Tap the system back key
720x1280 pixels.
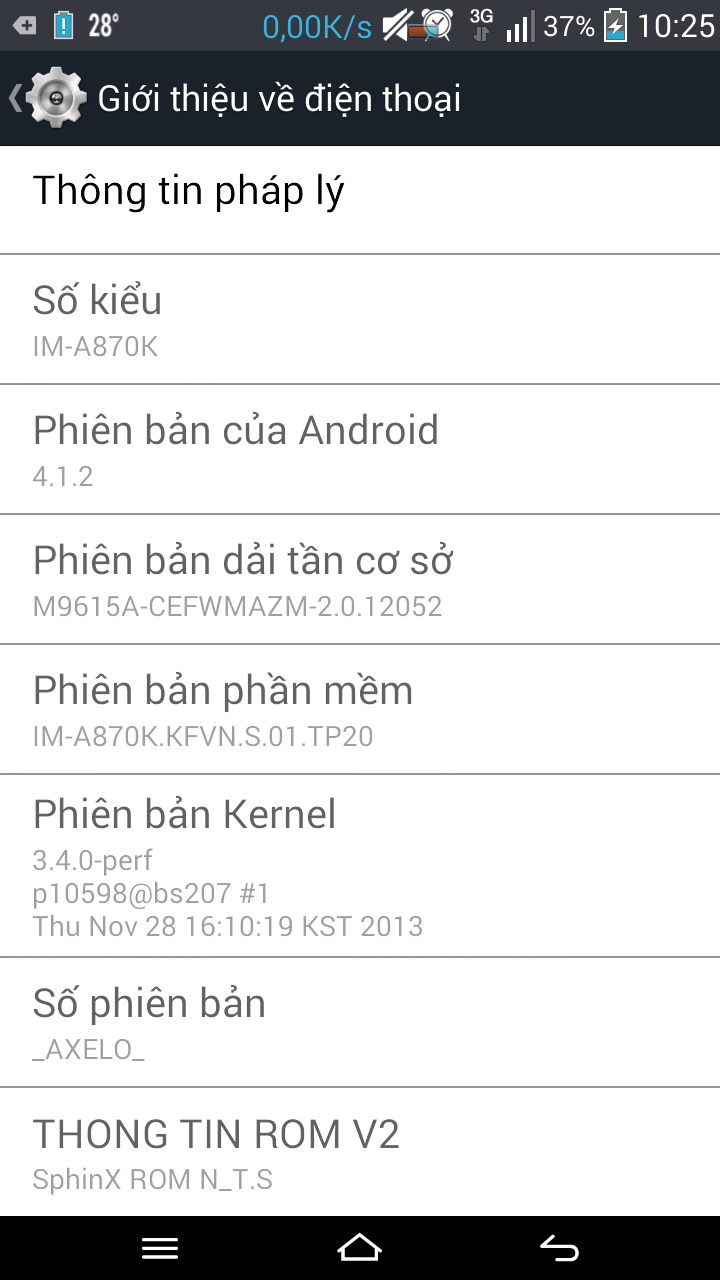[x=560, y=1248]
